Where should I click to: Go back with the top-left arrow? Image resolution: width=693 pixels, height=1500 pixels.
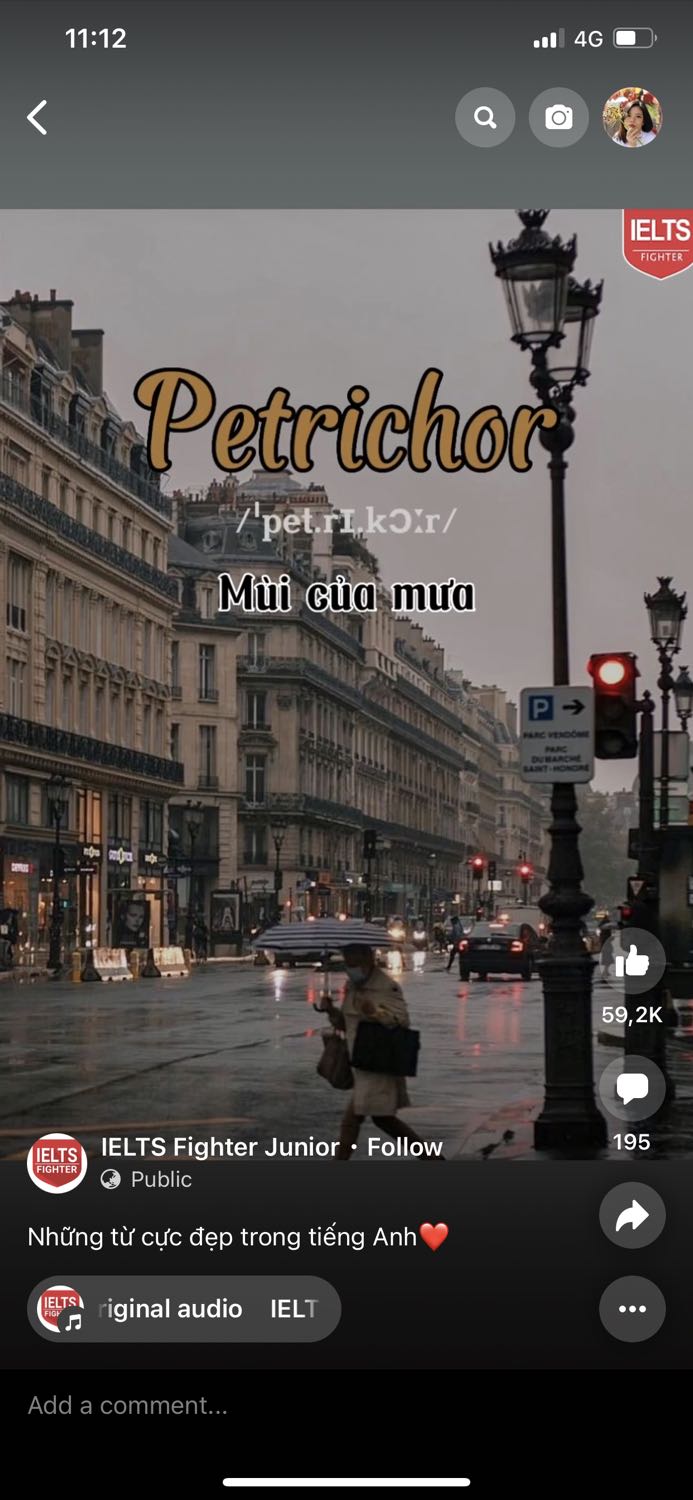[37, 118]
